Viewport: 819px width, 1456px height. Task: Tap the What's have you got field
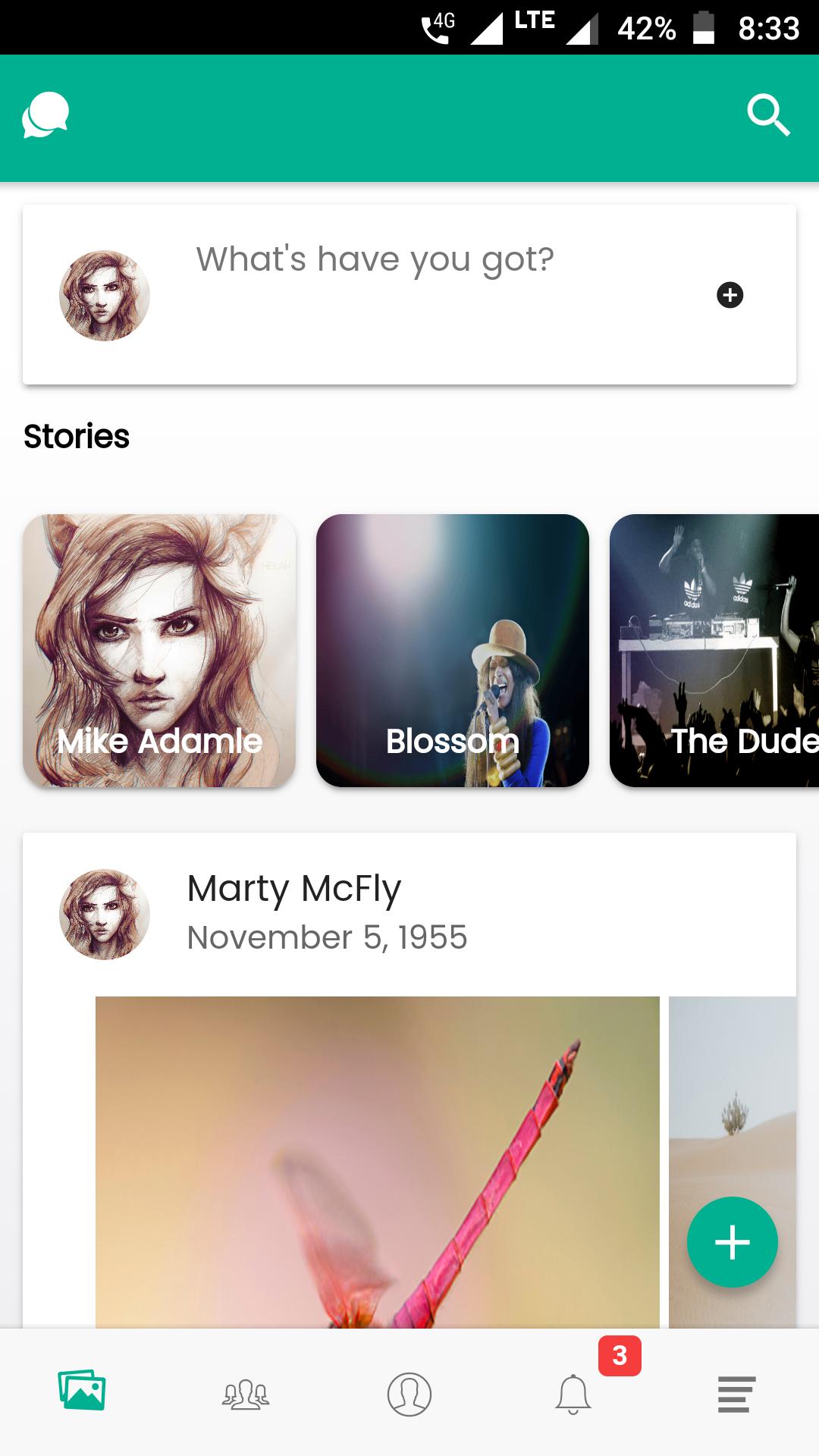click(x=375, y=259)
